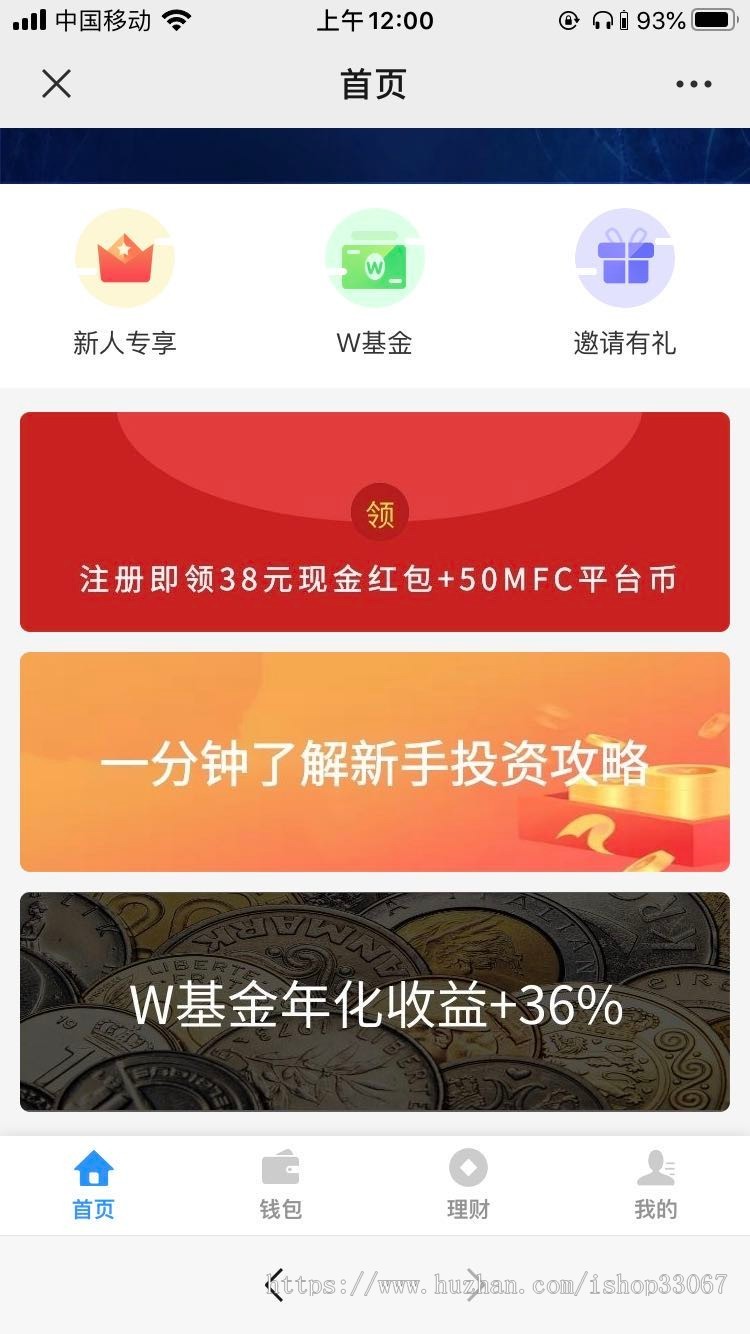Viewport: 750px width, 1334px height.
Task: Switch to the 钱包 tab
Action: [280, 1185]
